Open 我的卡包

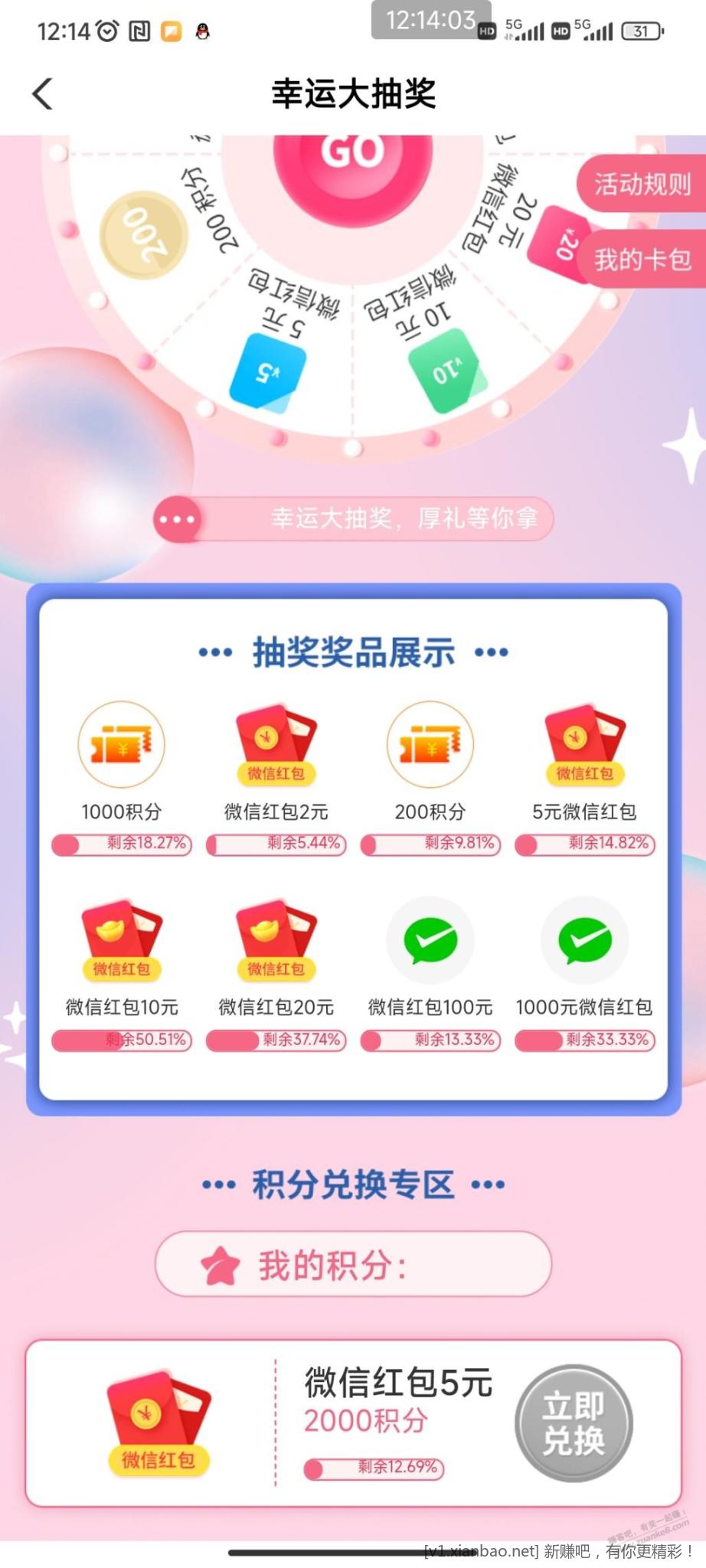642,260
